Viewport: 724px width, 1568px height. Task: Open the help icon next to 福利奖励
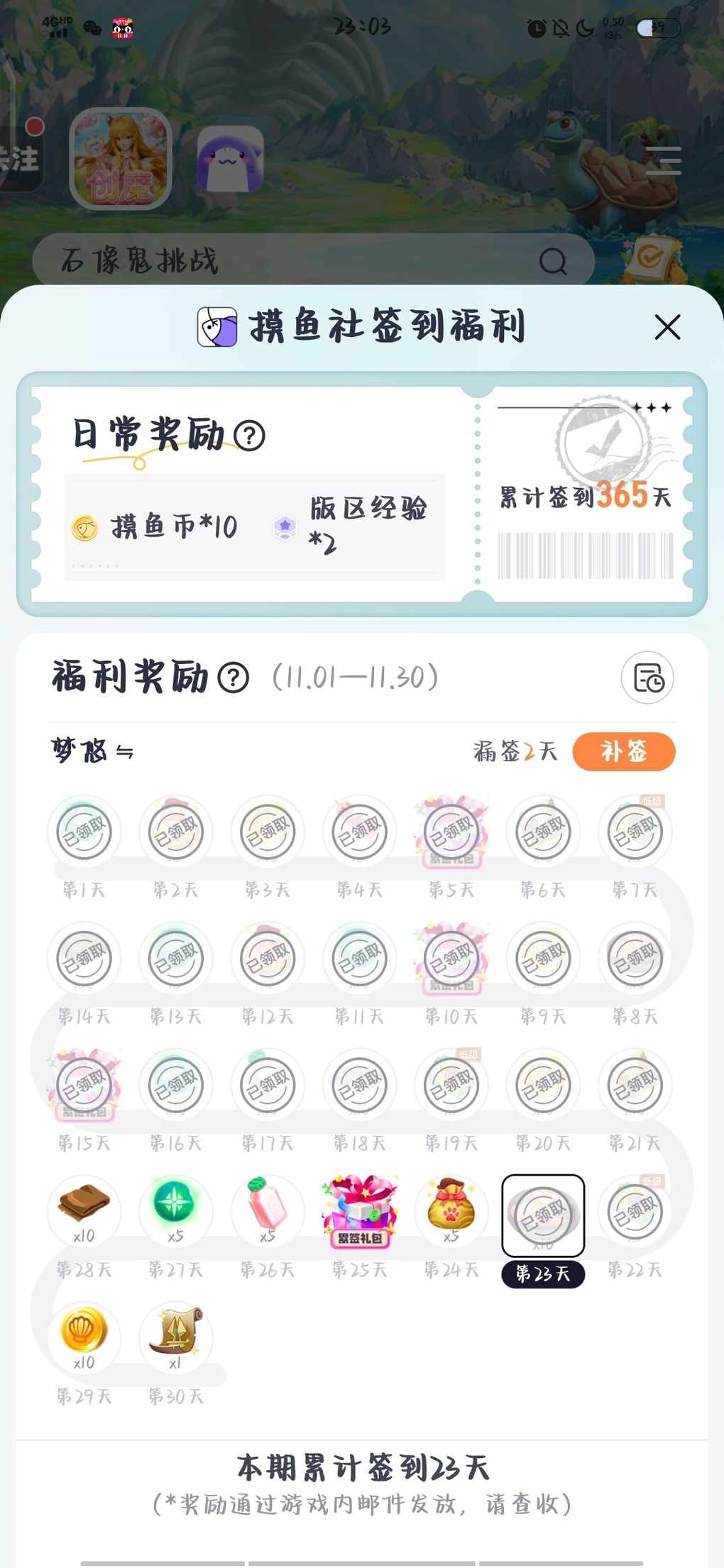coord(234,678)
